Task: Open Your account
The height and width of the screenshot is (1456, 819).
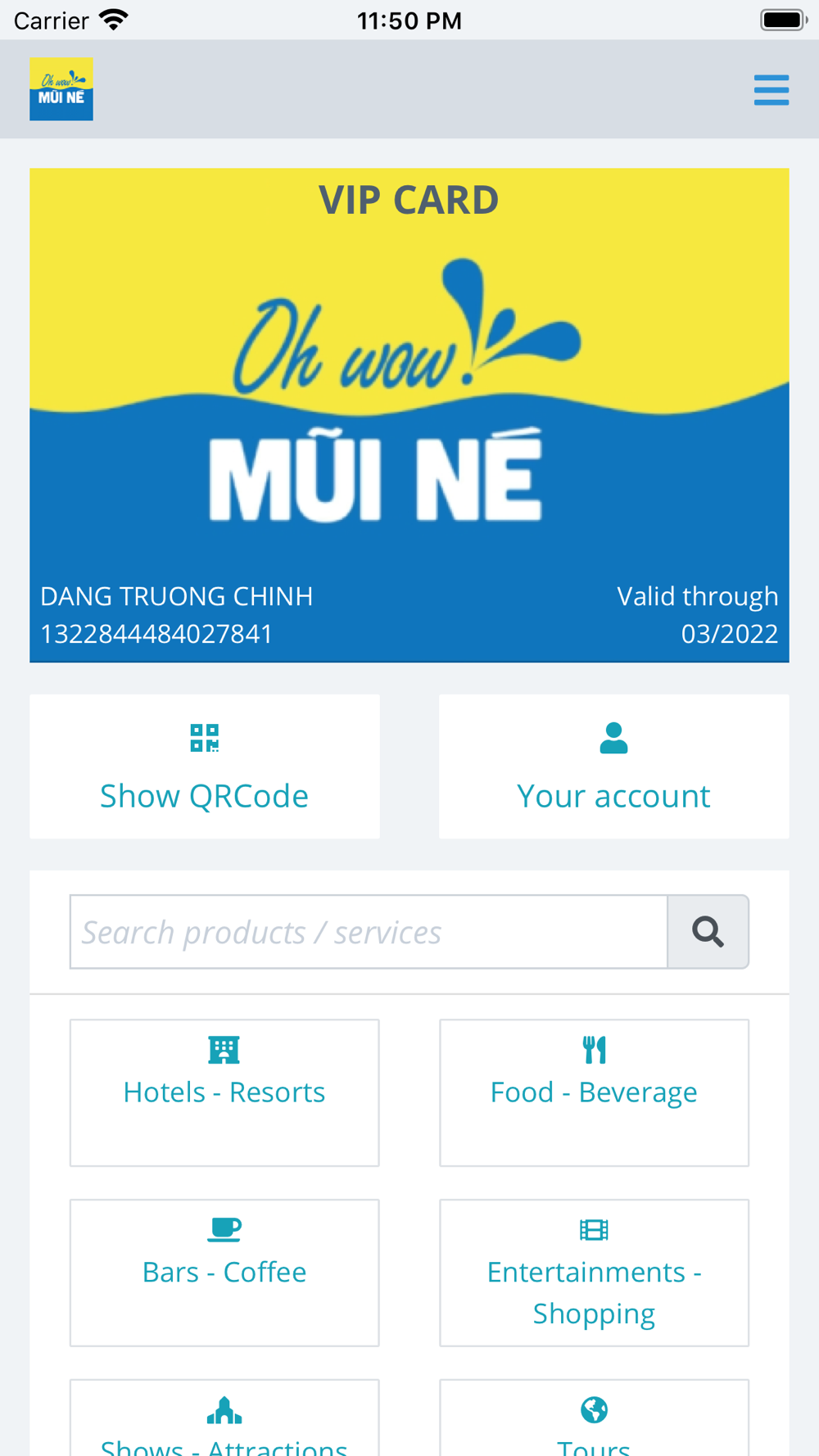Action: tap(614, 766)
